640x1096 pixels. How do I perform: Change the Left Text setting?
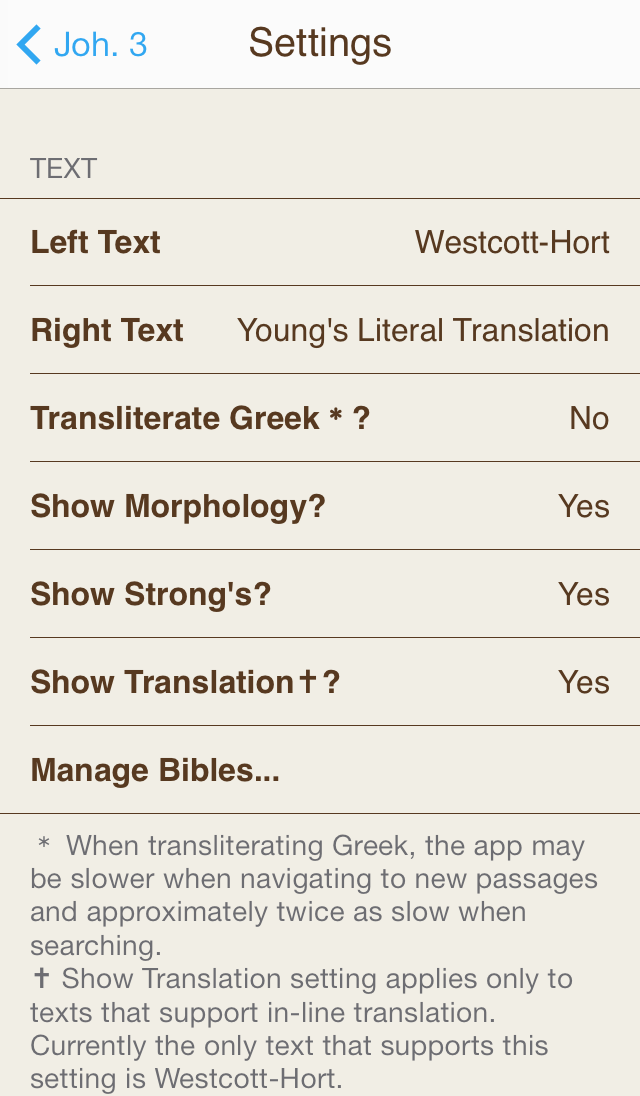(x=320, y=243)
